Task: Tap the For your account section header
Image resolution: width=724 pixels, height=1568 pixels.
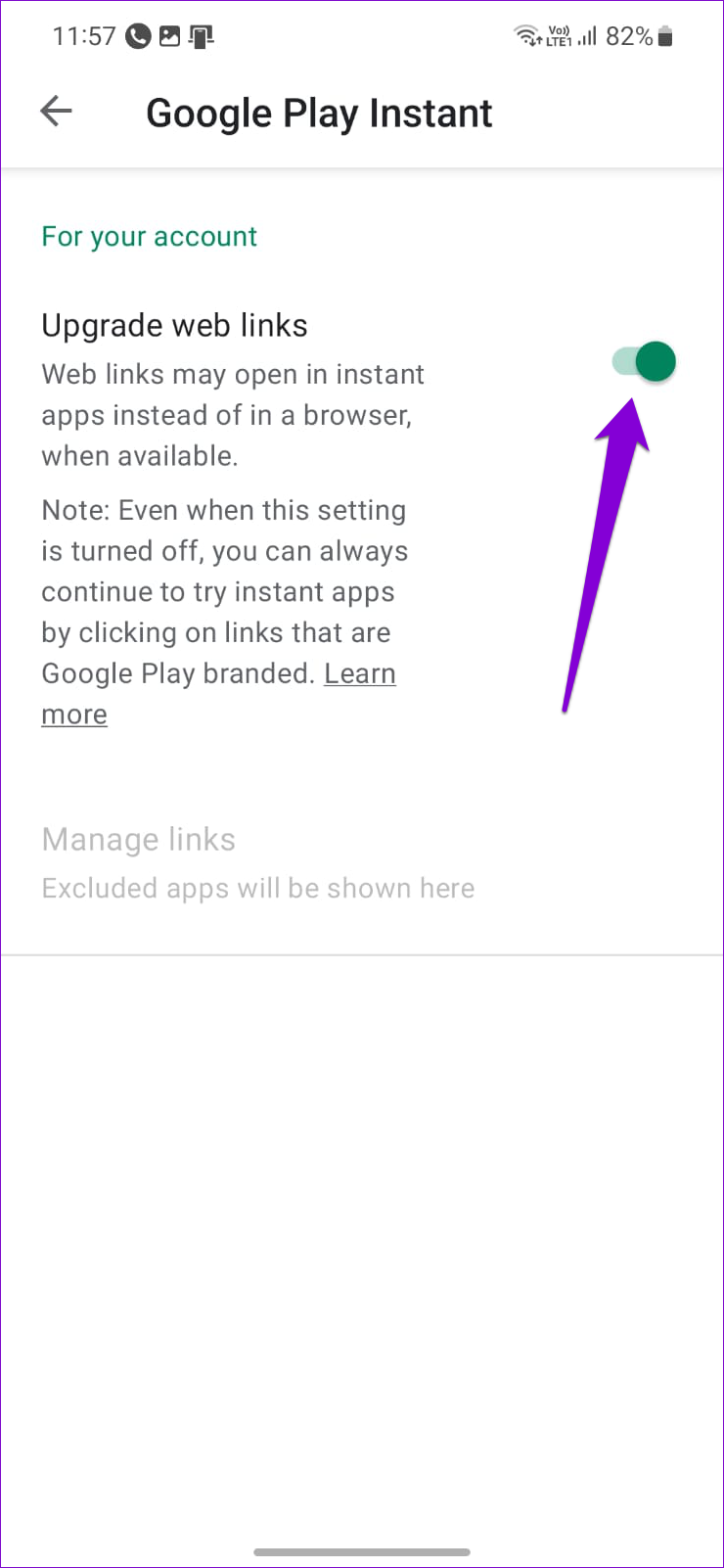Action: click(x=149, y=236)
